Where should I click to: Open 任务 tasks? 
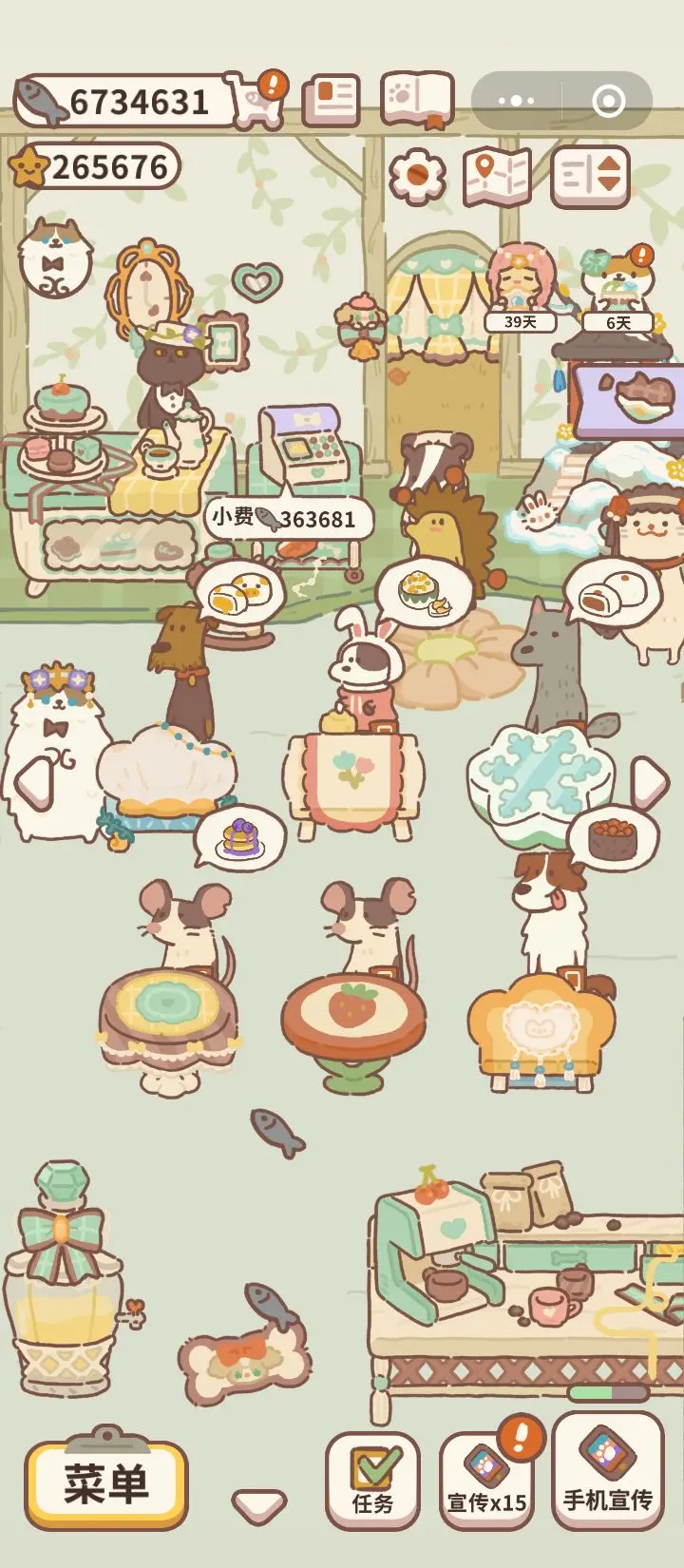click(x=372, y=1481)
